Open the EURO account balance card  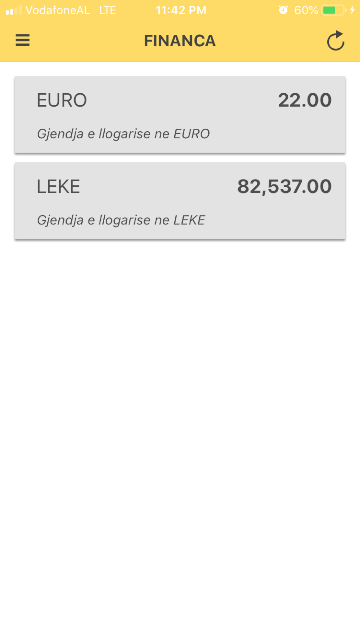[x=180, y=115]
